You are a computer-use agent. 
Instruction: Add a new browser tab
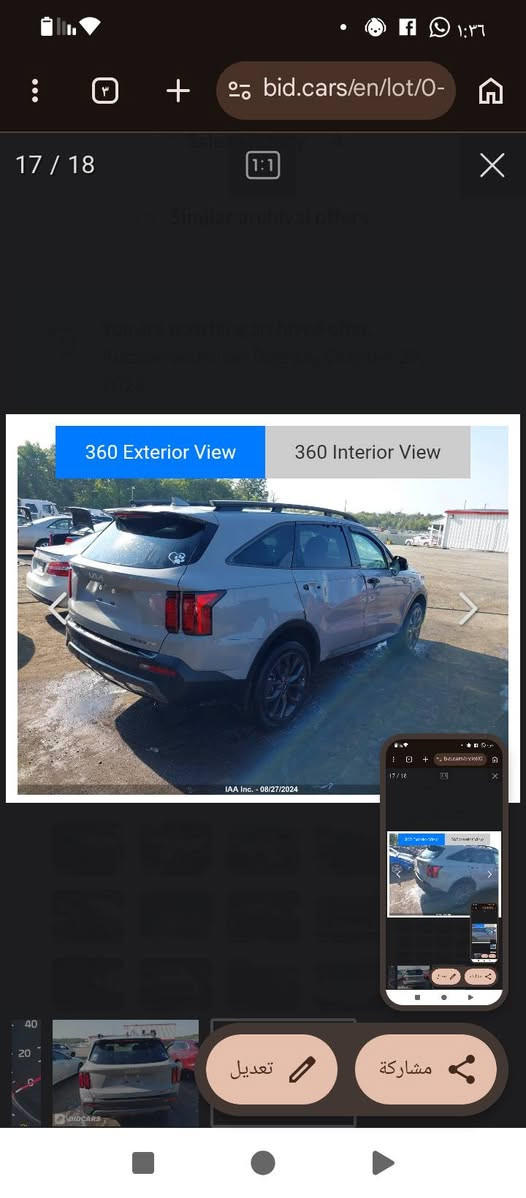(177, 92)
